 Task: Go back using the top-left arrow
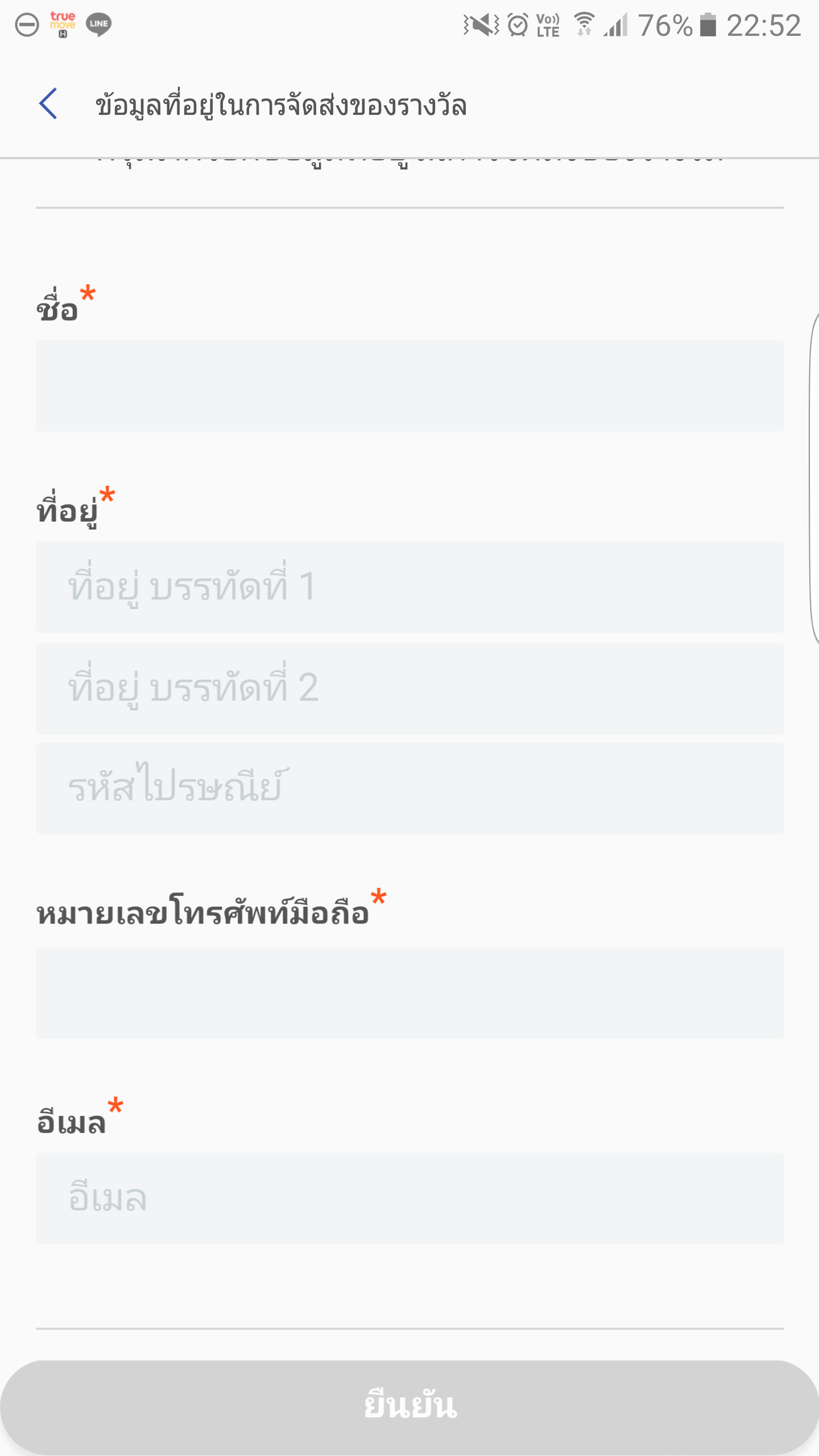tap(48, 104)
